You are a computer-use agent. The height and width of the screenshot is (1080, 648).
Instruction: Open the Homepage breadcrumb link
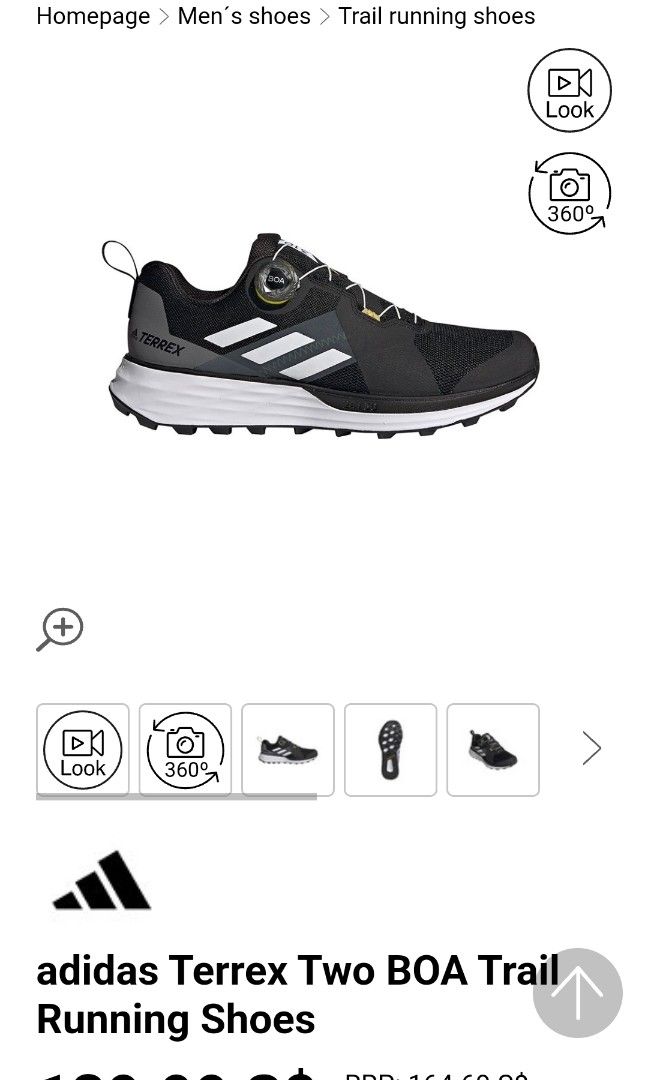click(x=92, y=16)
